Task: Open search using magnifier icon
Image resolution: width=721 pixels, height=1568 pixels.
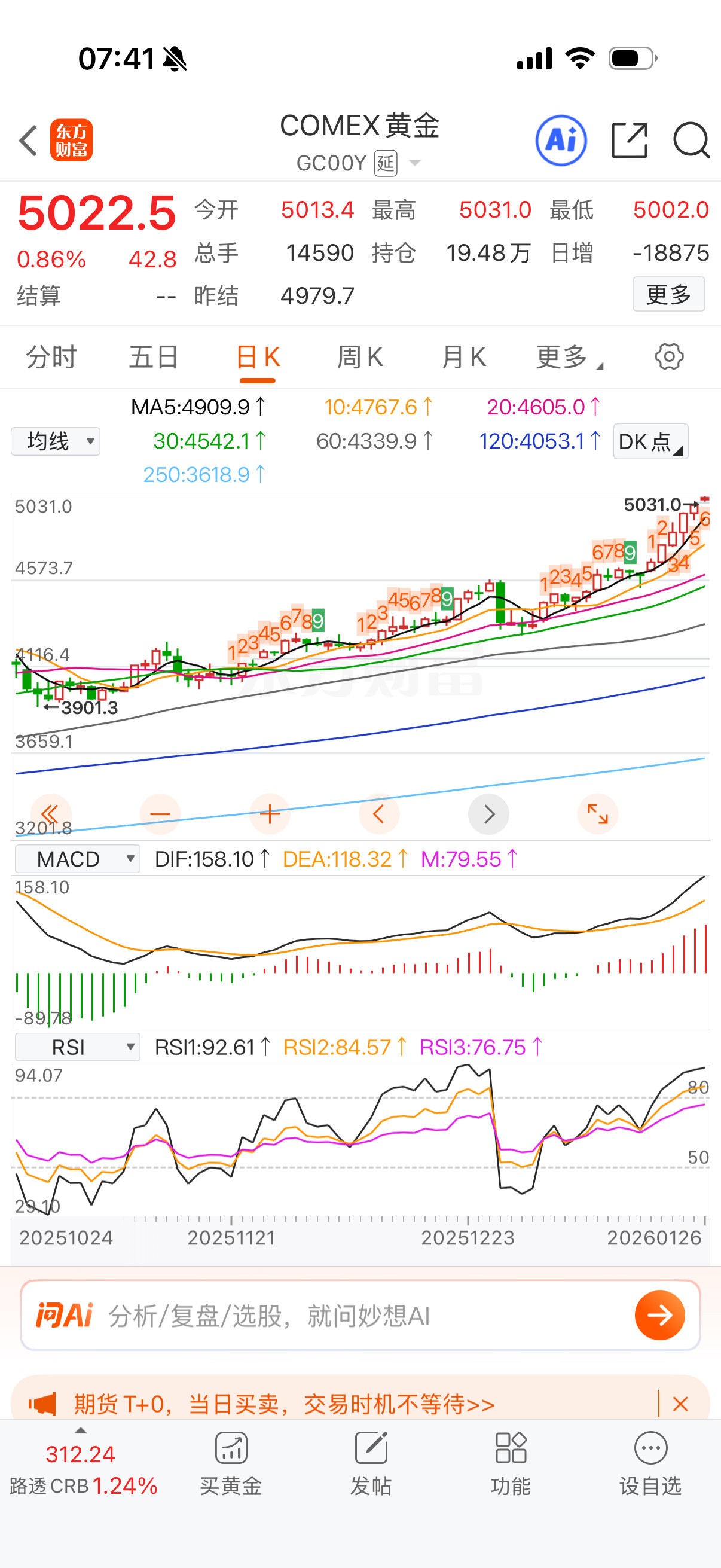Action: pos(692,139)
